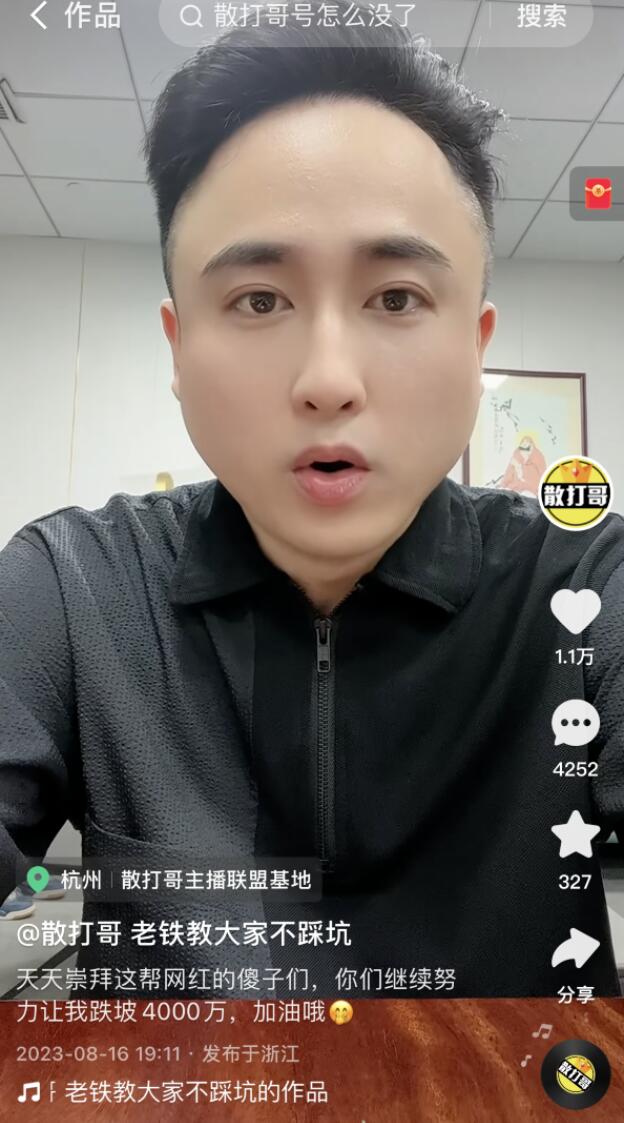Viewport: 624px width, 1123px height.
Task: Share this video via 分享
Action: point(576,950)
